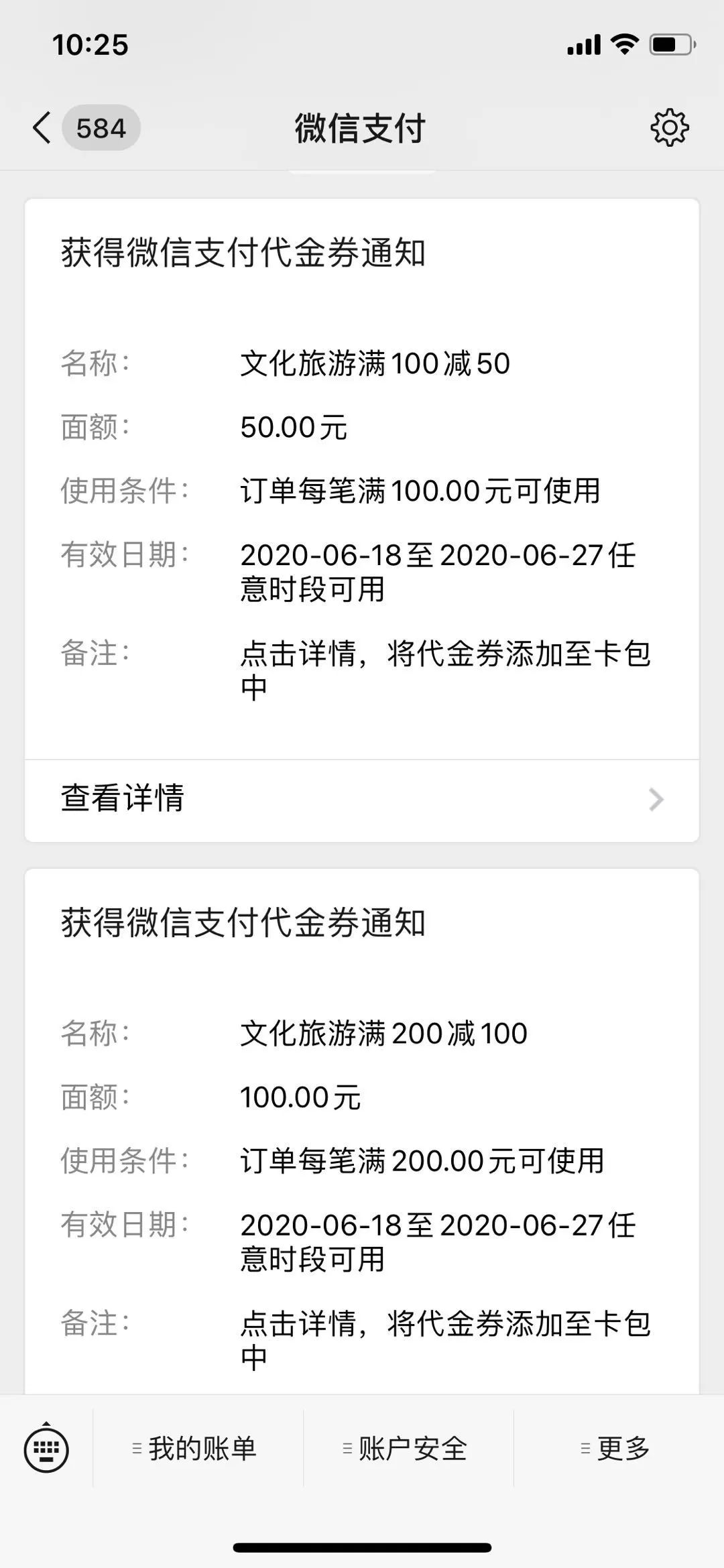724x1568 pixels.
Task: Open the 更多 menu
Action: [615, 1449]
